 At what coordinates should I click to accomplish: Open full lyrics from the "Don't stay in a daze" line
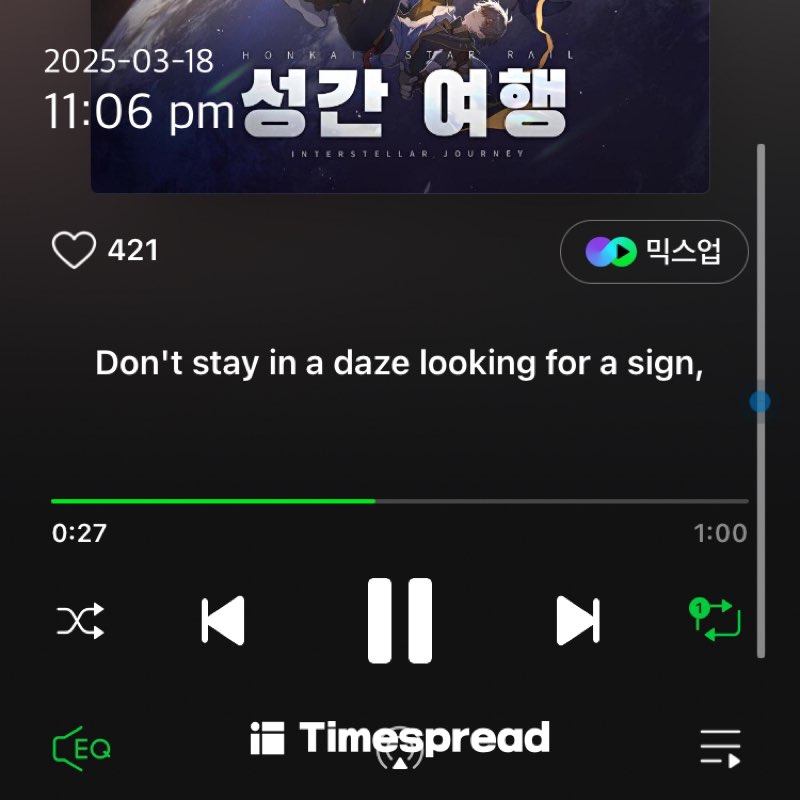(x=400, y=363)
